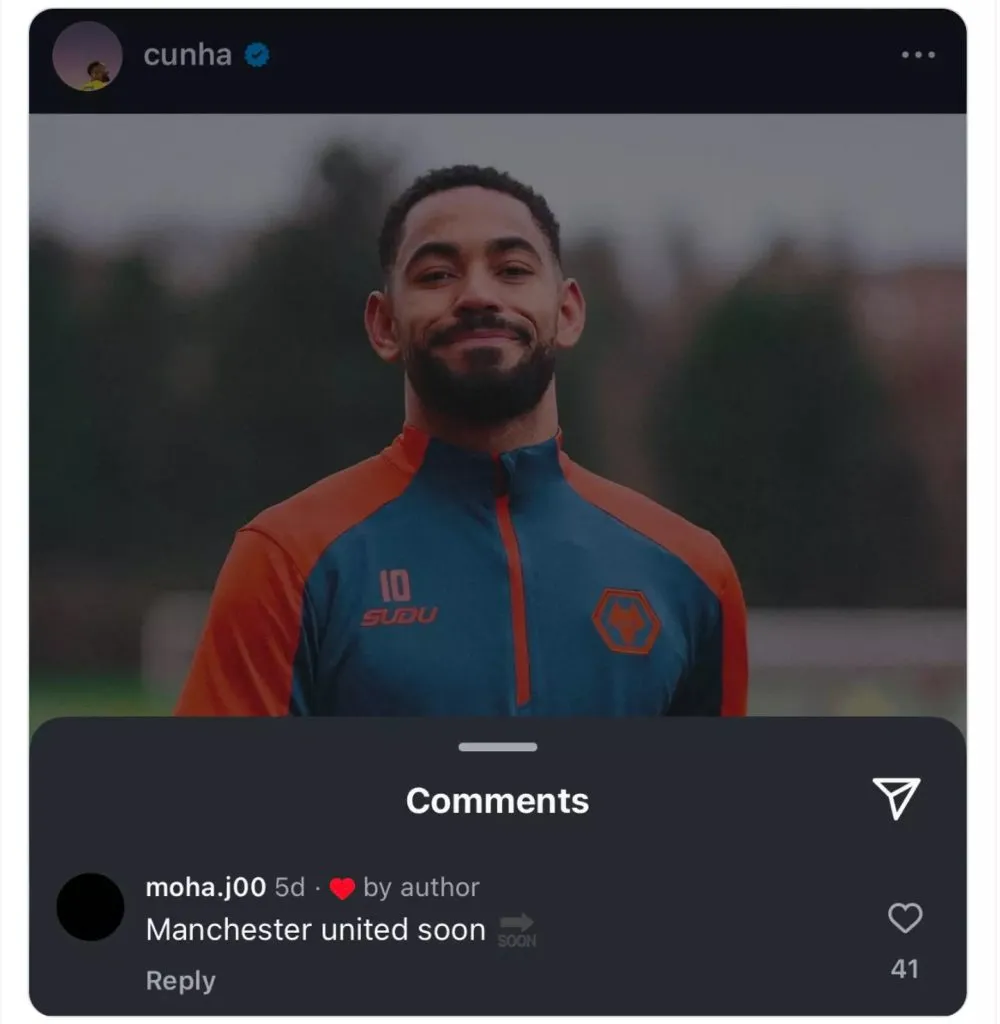Open the three-dot options menu
1000x1024 pixels.
click(x=916, y=57)
